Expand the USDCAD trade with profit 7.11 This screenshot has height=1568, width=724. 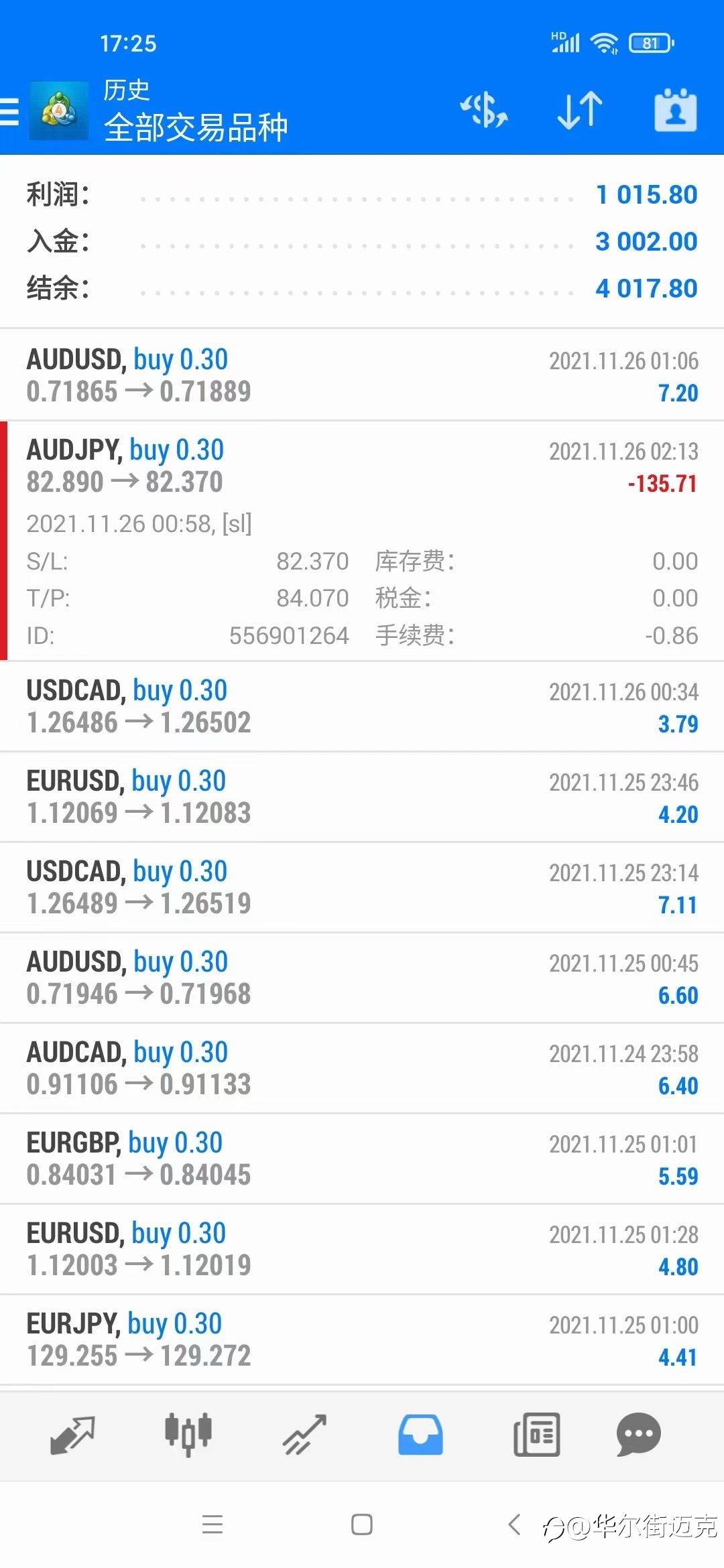click(362, 887)
